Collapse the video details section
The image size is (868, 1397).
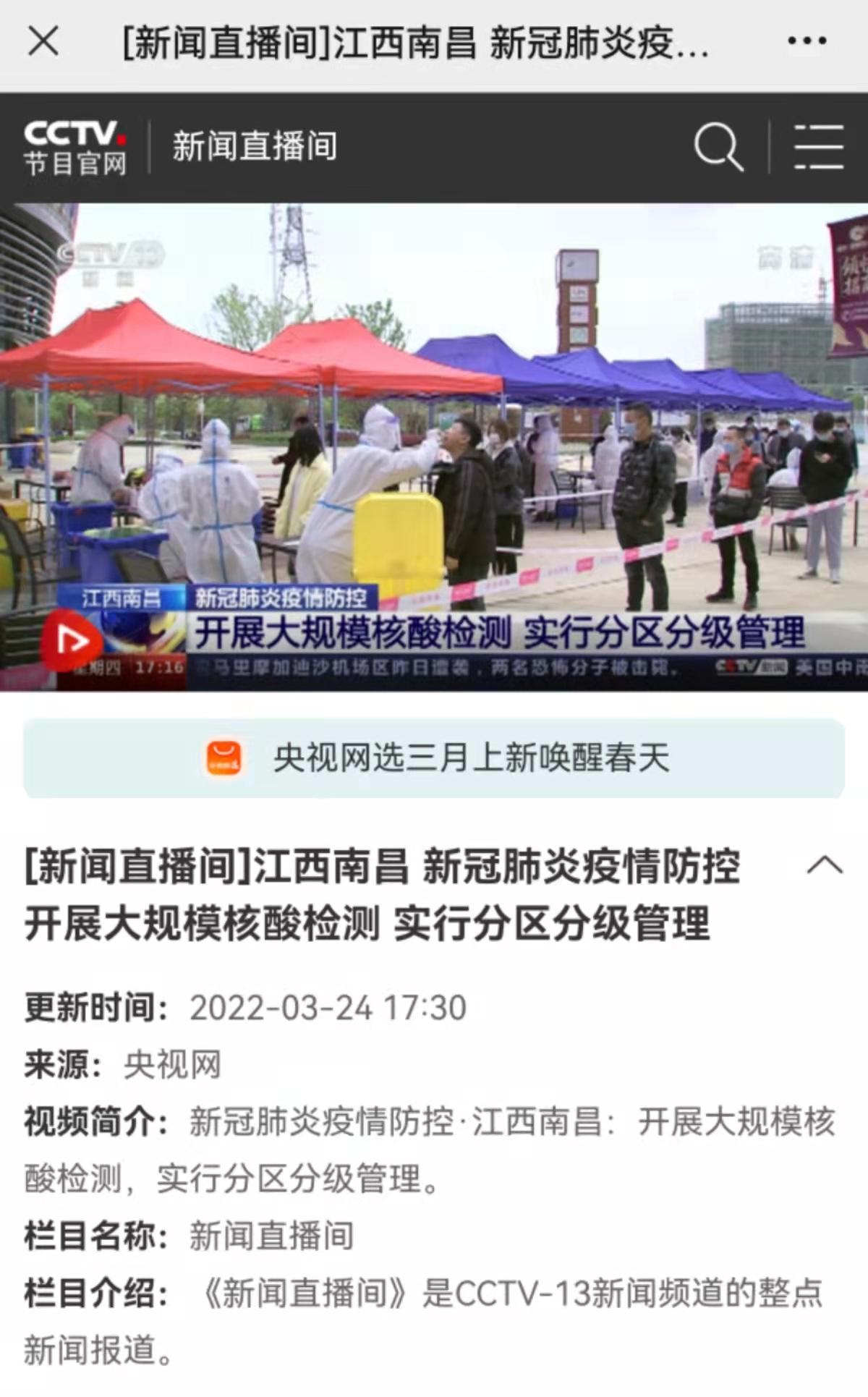tap(824, 865)
